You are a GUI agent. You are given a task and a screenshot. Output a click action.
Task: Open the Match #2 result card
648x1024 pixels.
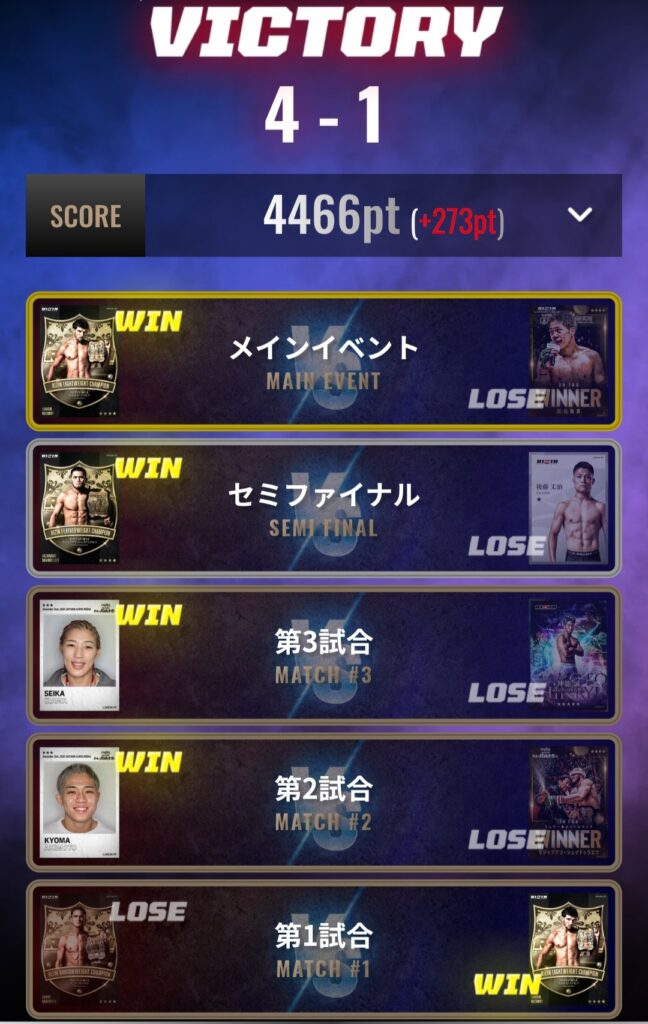[x=323, y=803]
